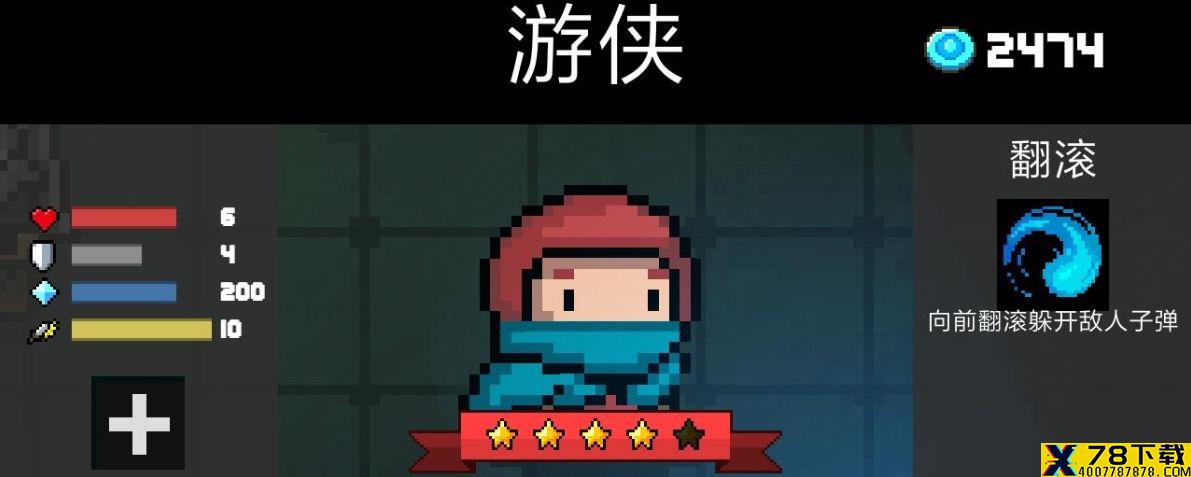Viewport: 1191px width, 477px height.
Task: Tap the plus upgrade button
Action: tap(138, 423)
